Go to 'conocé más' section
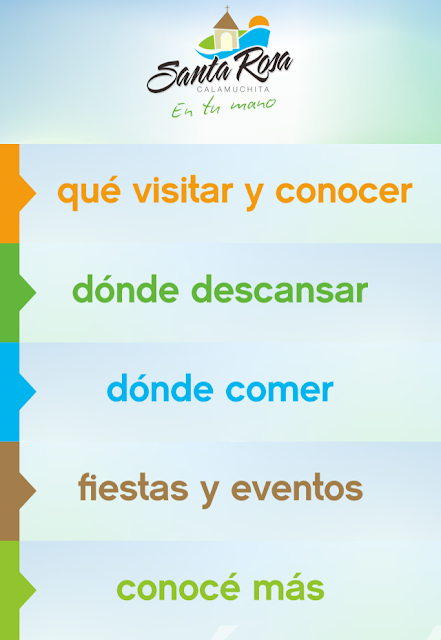The height and width of the screenshot is (640, 441). tap(220, 590)
